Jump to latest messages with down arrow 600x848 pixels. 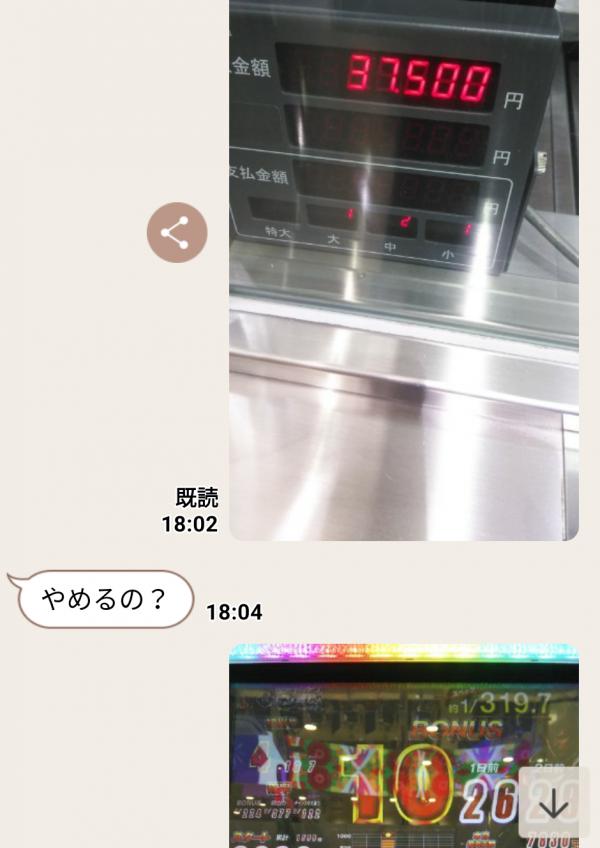553,802
